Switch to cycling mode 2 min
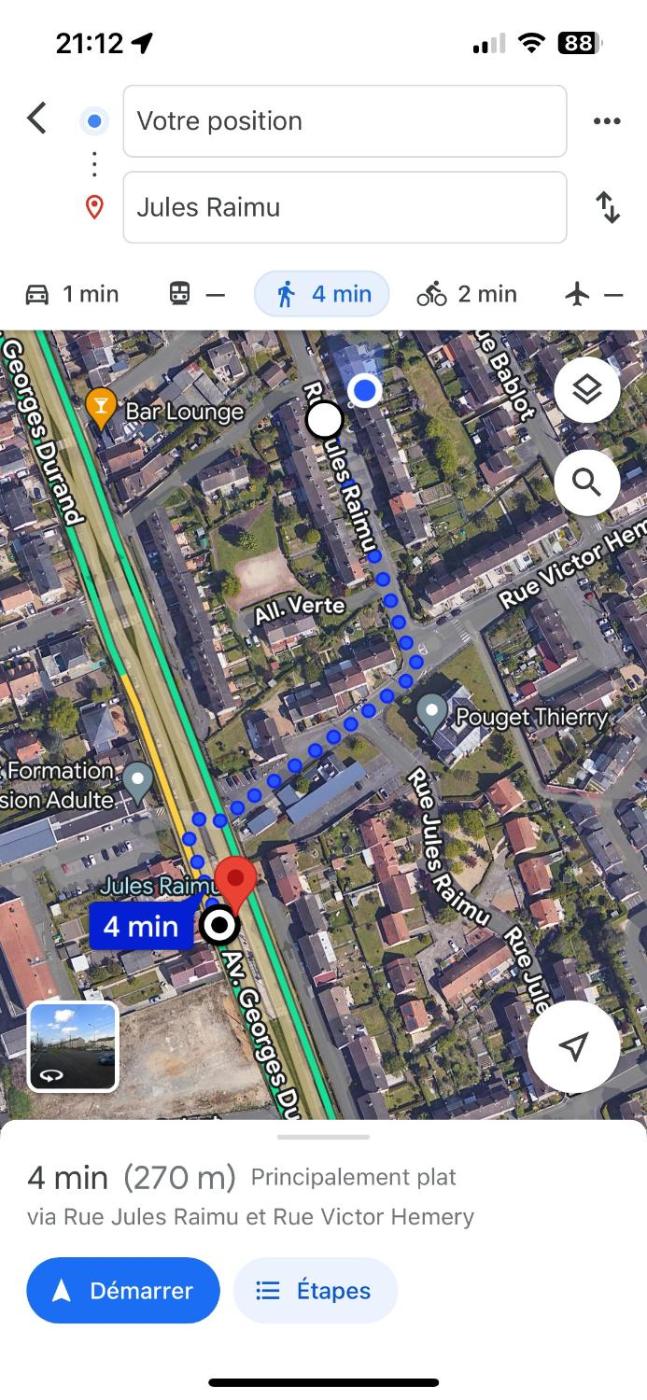Screen dimensions: 647x1400 [x=468, y=294]
